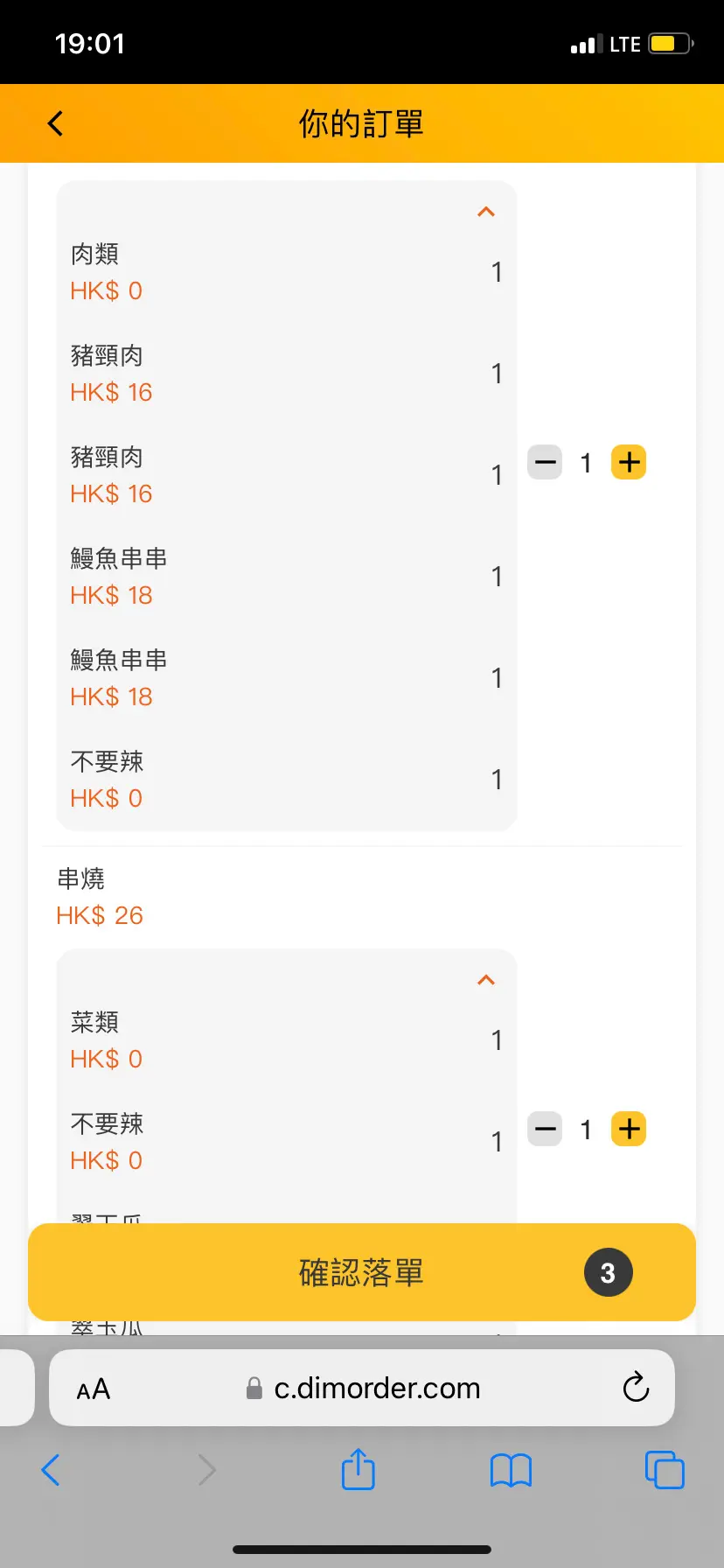Collapse the 菜類 item group
Image resolution: width=724 pixels, height=1568 pixels.
pyautogui.click(x=486, y=980)
